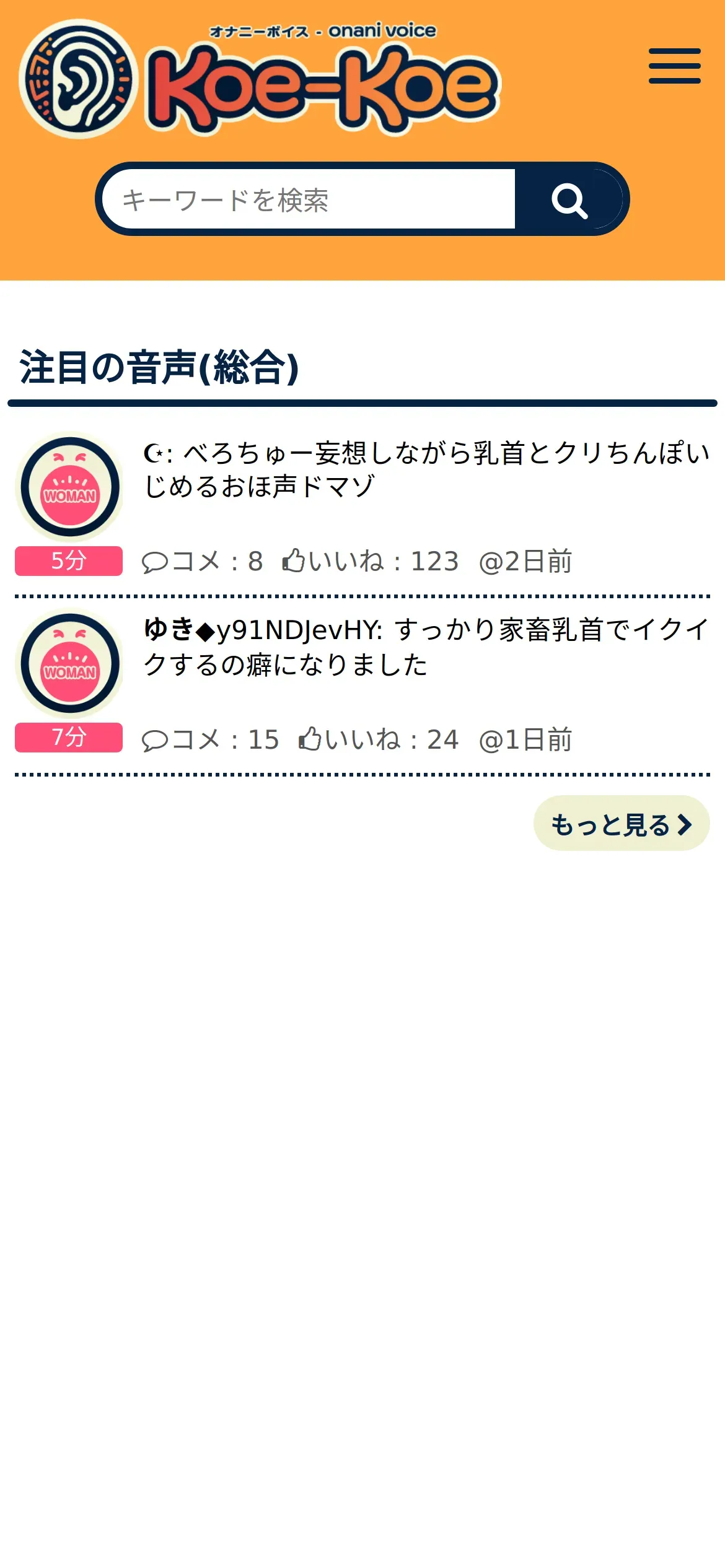This screenshot has width=725, height=1568.
Task: Tap the magnifier search button
Action: pos(569,199)
